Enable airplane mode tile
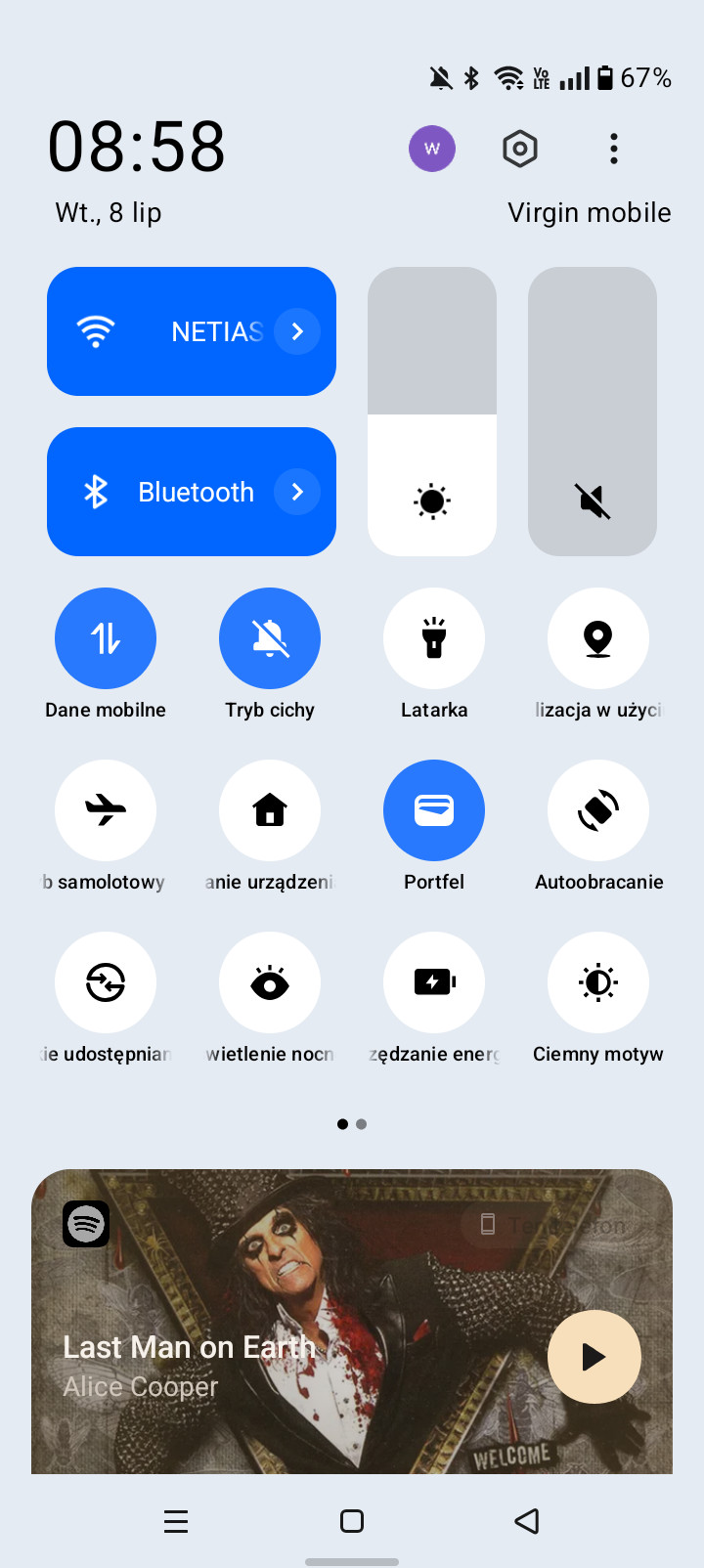 coord(106,810)
